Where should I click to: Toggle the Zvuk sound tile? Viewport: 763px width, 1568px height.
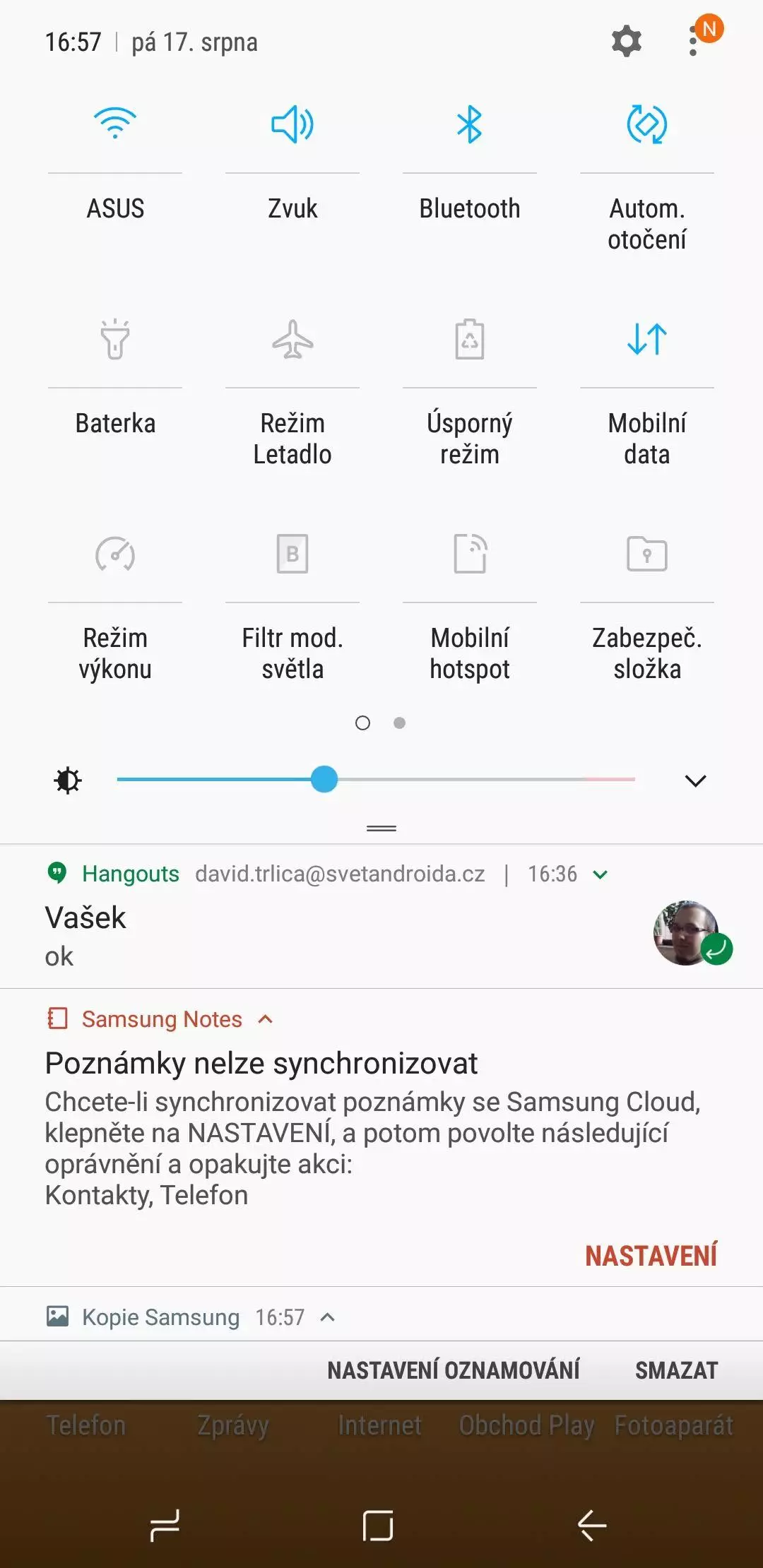coord(292,124)
